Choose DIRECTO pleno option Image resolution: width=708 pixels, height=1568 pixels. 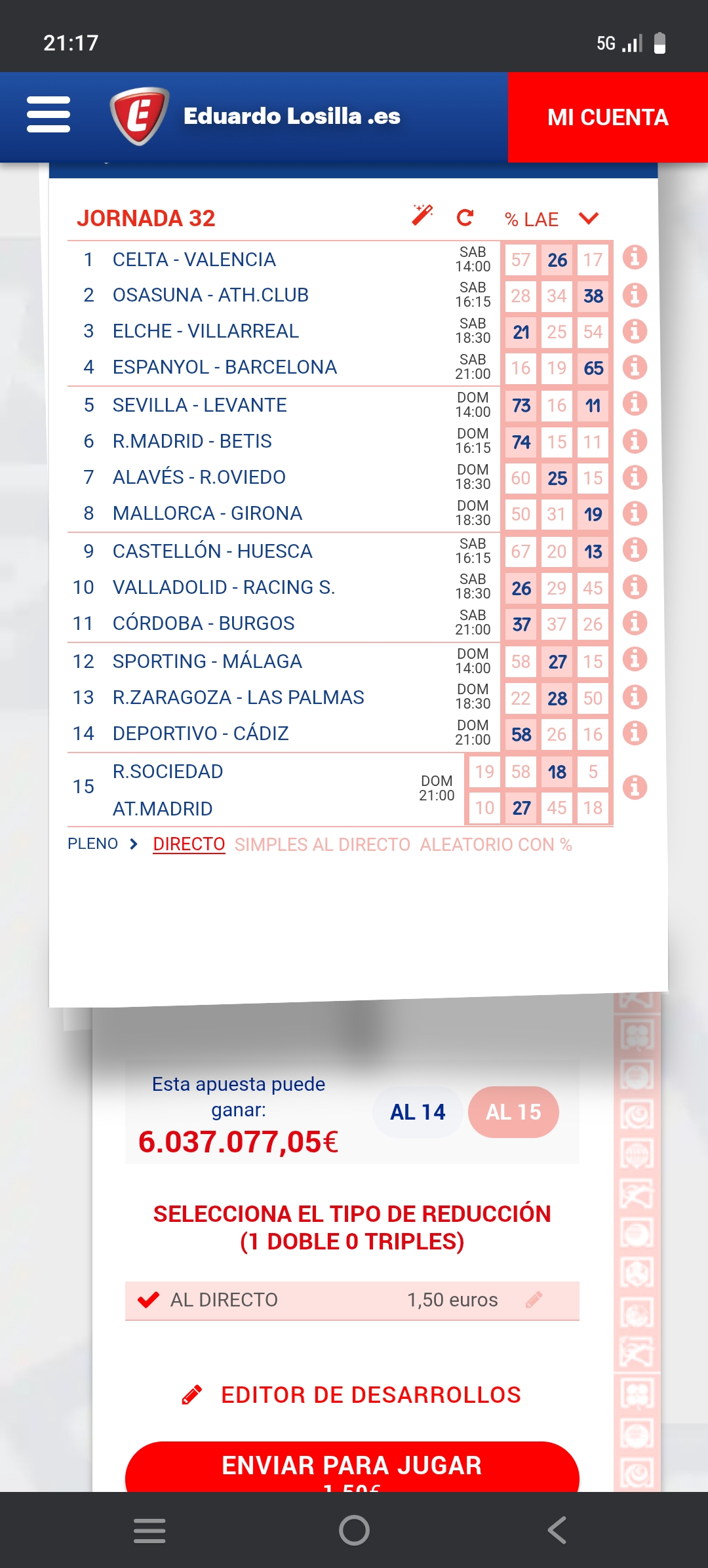click(x=189, y=844)
